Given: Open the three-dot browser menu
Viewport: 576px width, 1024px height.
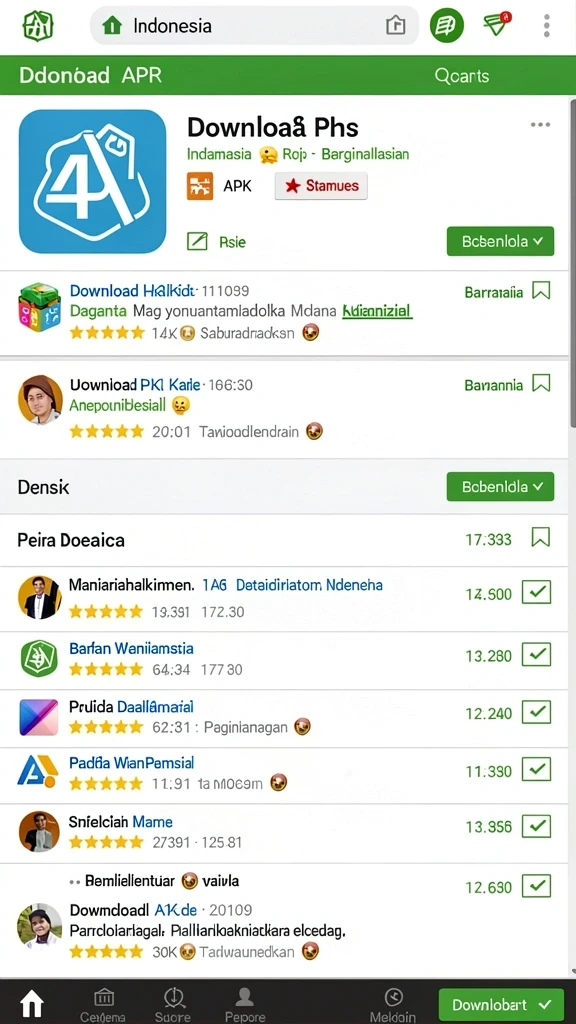Looking at the screenshot, I should tap(547, 25).
